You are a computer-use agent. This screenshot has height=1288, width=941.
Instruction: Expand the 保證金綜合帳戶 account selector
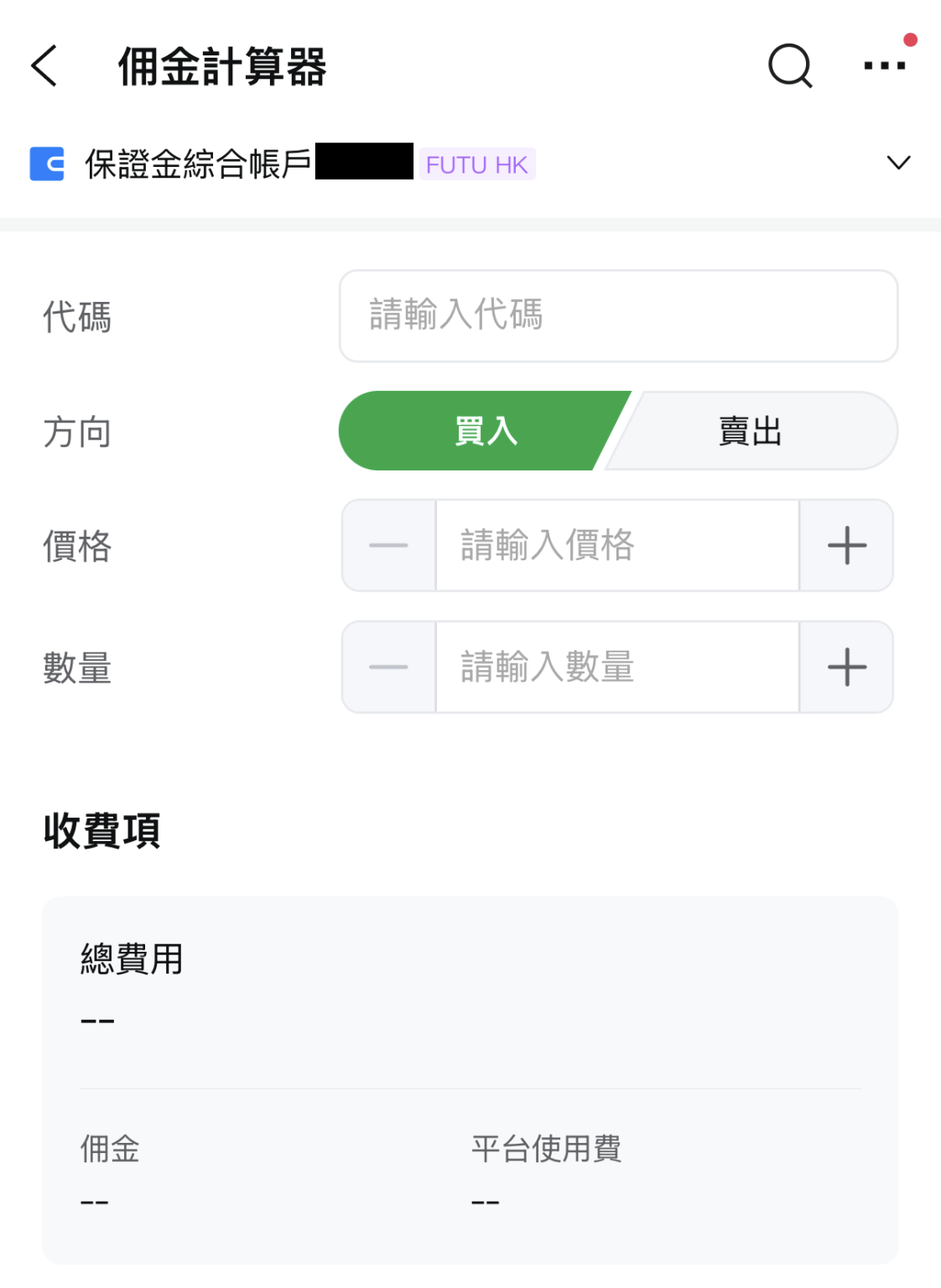898,163
